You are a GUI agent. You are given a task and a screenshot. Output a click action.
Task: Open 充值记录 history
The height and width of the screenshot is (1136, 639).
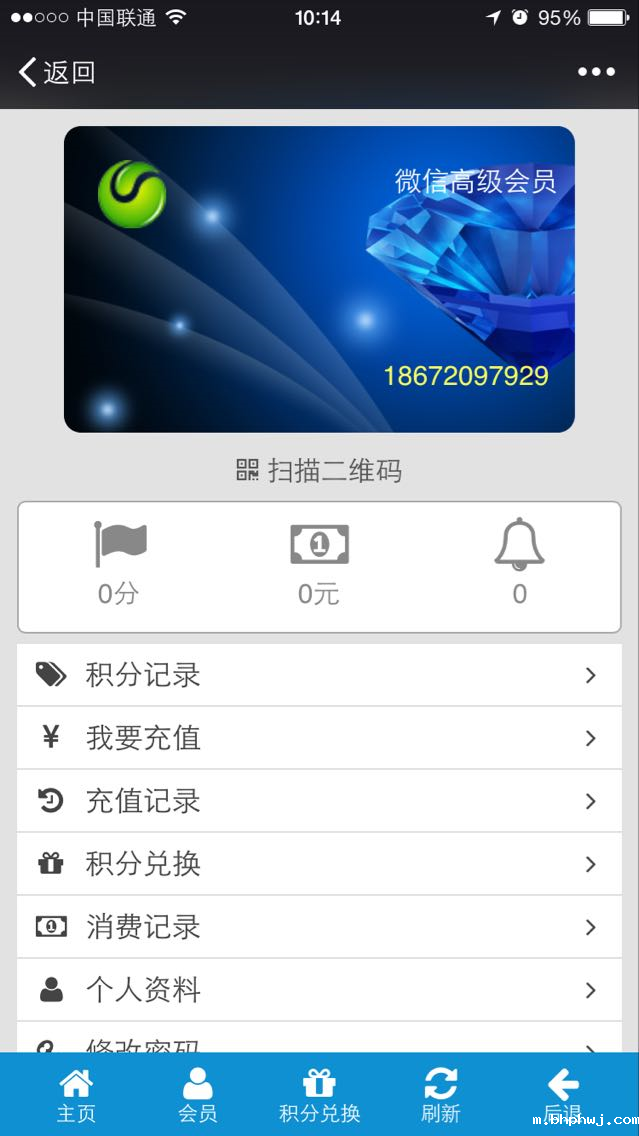pyautogui.click(x=320, y=801)
